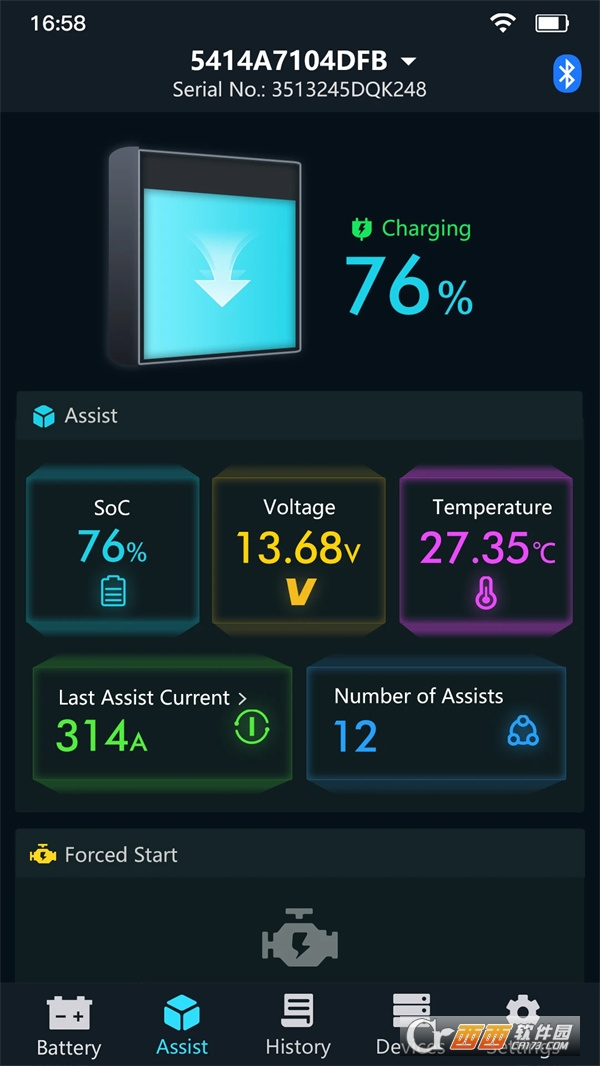Switch to the Battery tab

[x=68, y=1025]
